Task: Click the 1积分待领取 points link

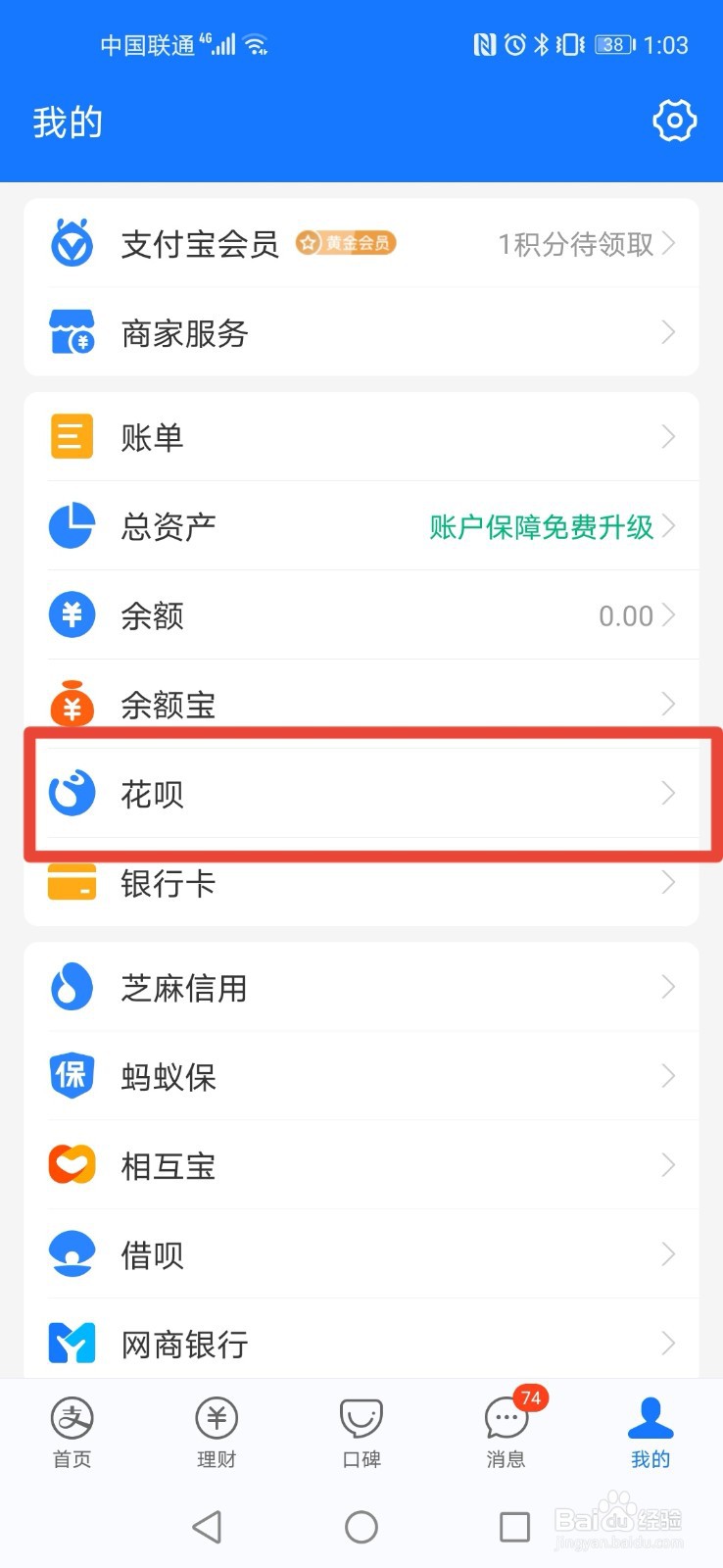Action: click(574, 243)
